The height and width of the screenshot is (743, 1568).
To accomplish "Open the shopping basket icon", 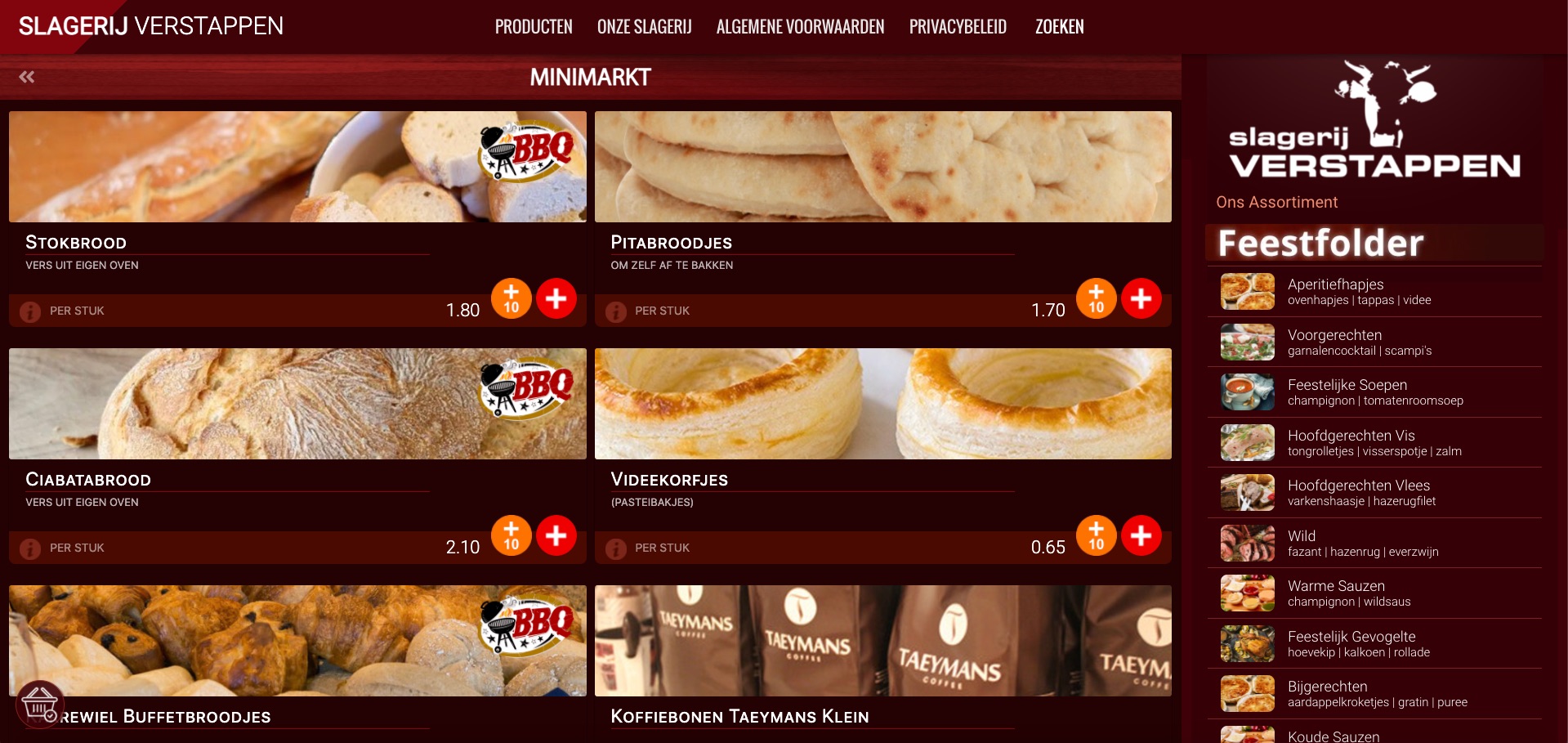I will point(40,703).
